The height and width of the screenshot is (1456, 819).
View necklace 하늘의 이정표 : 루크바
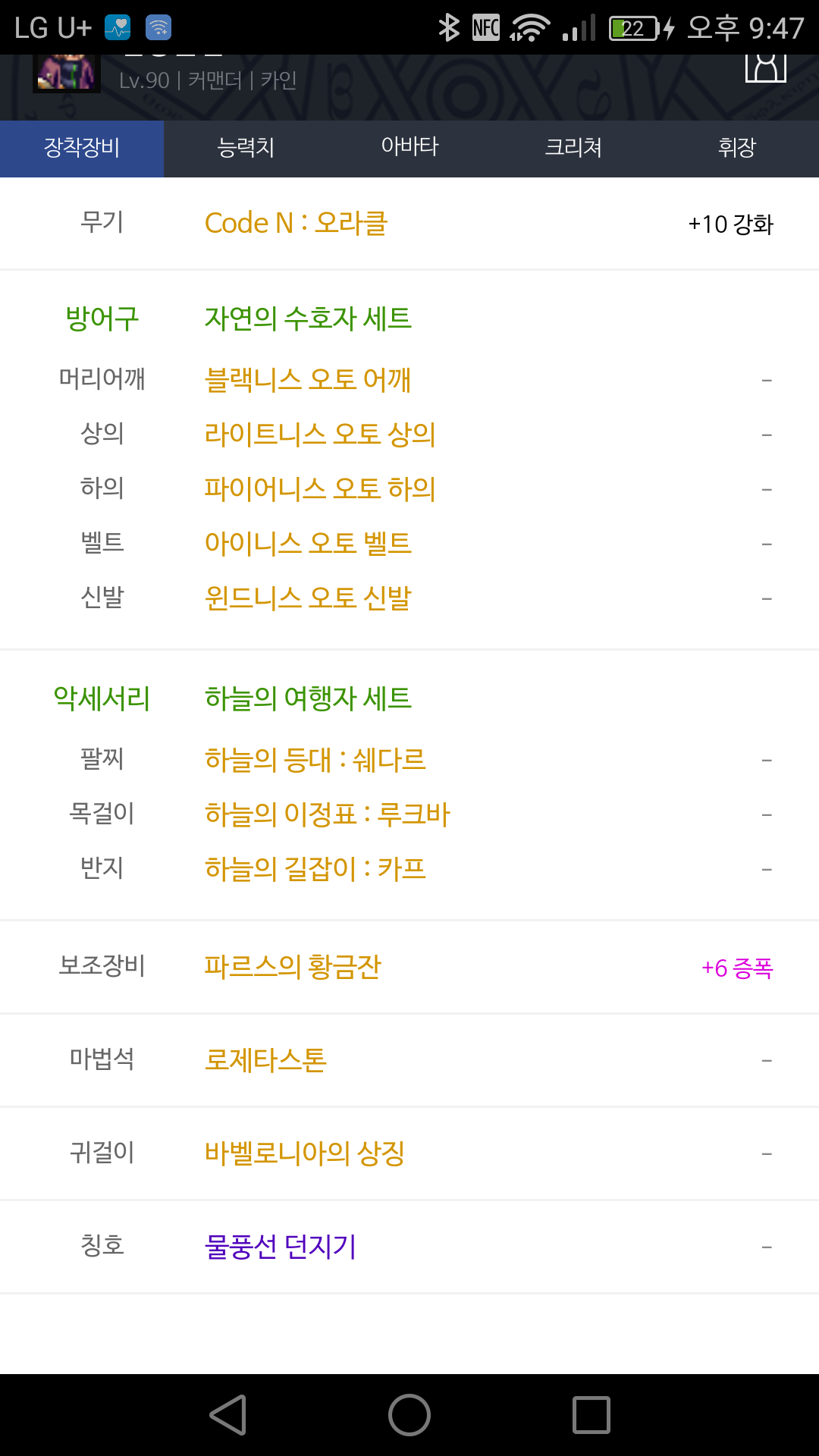[328, 814]
